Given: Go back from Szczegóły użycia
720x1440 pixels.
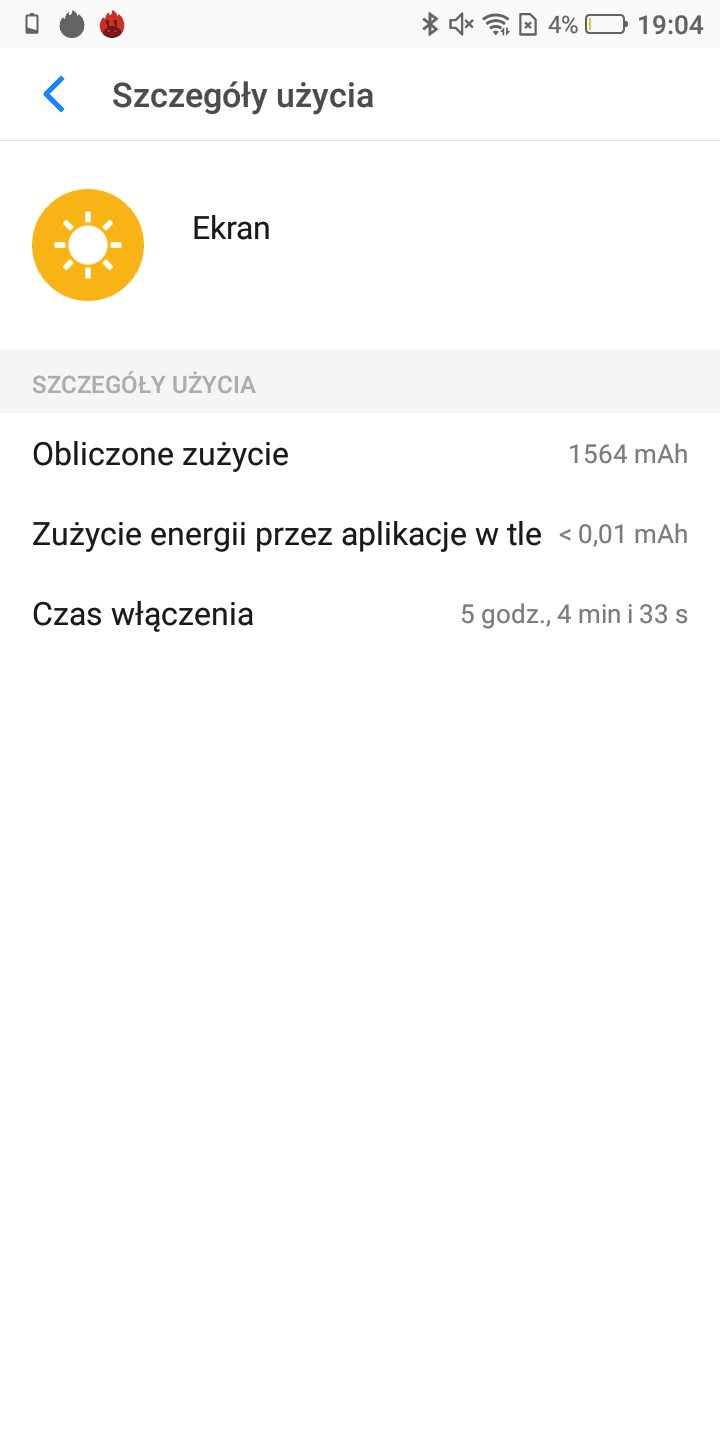Looking at the screenshot, I should point(54,95).
